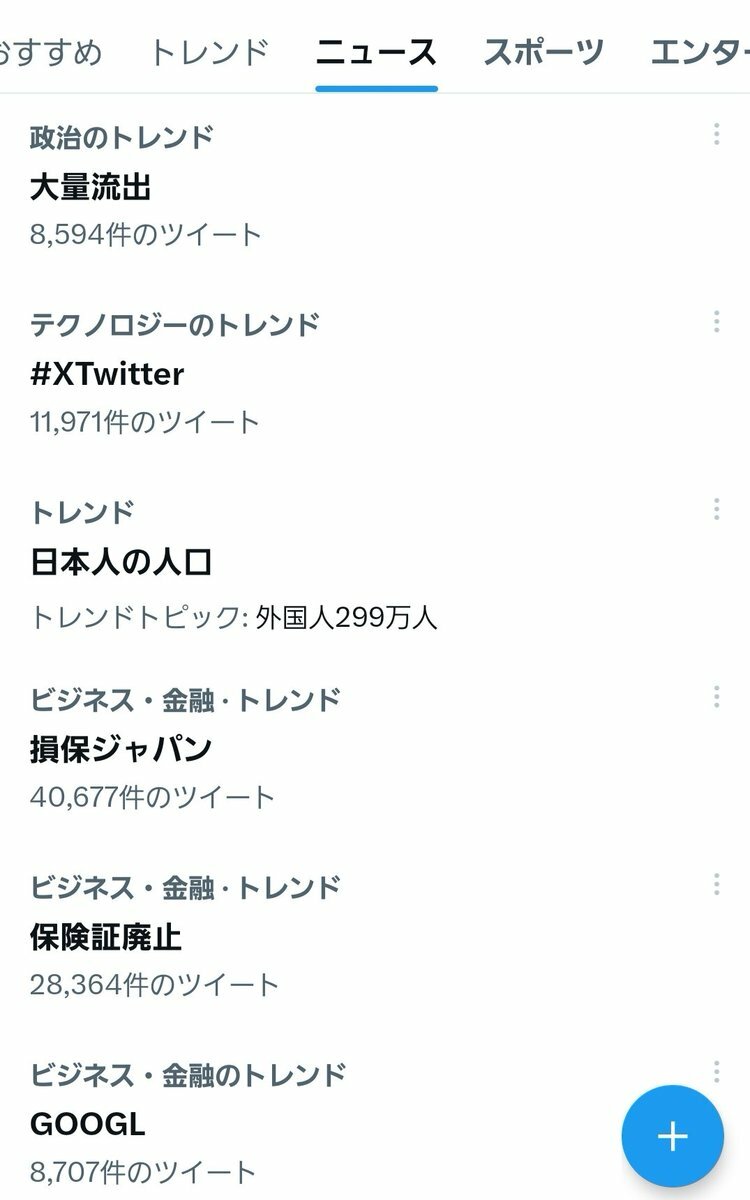Switch to the おすすめ tab
750x1200 pixels.
pos(50,52)
